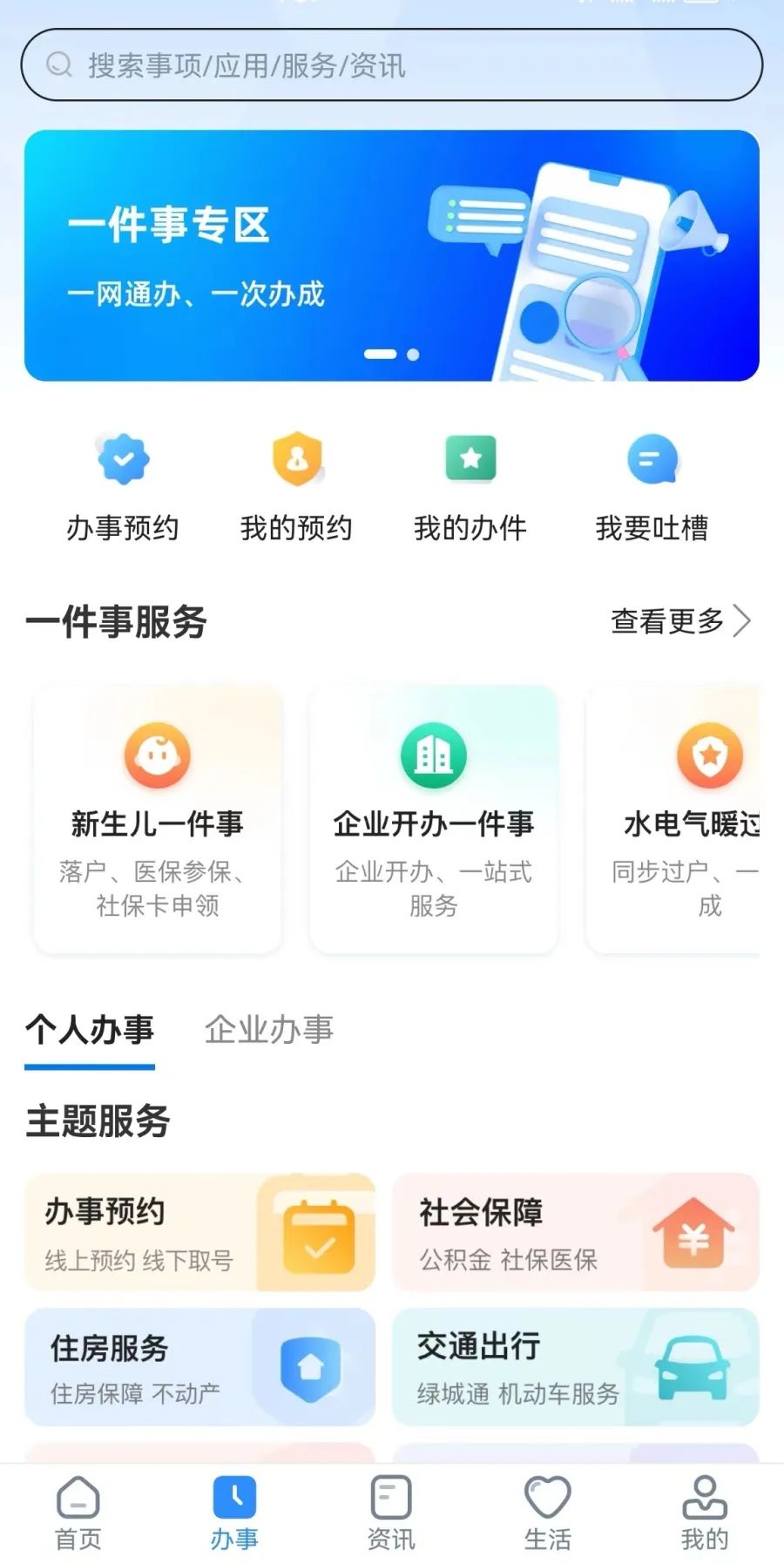The height and width of the screenshot is (1564, 784).
Task: Switch to the 生活 tab
Action: [x=548, y=1513]
